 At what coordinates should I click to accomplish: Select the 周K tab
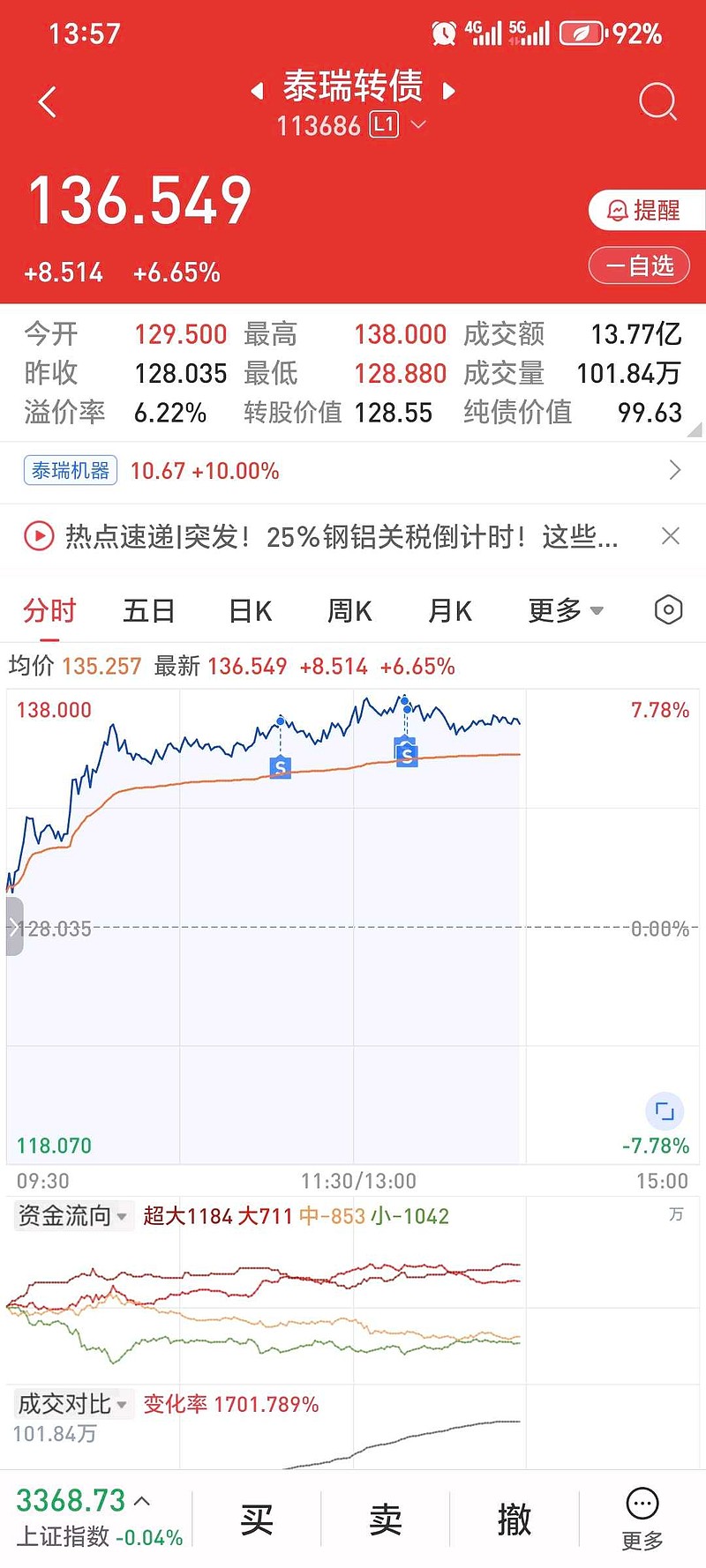(x=349, y=609)
